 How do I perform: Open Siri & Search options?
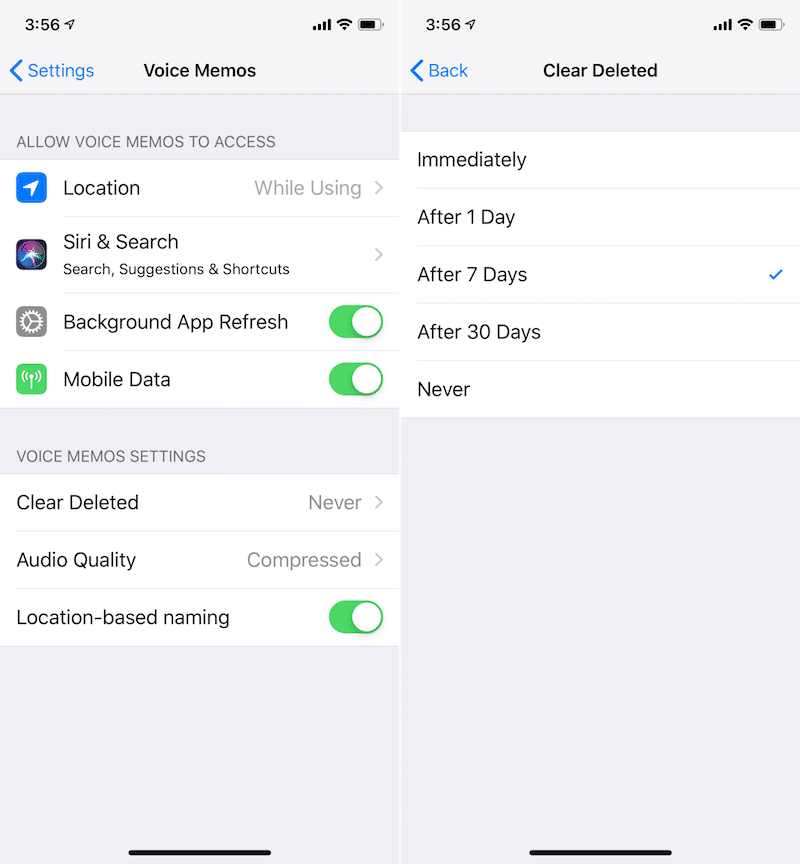click(x=200, y=254)
